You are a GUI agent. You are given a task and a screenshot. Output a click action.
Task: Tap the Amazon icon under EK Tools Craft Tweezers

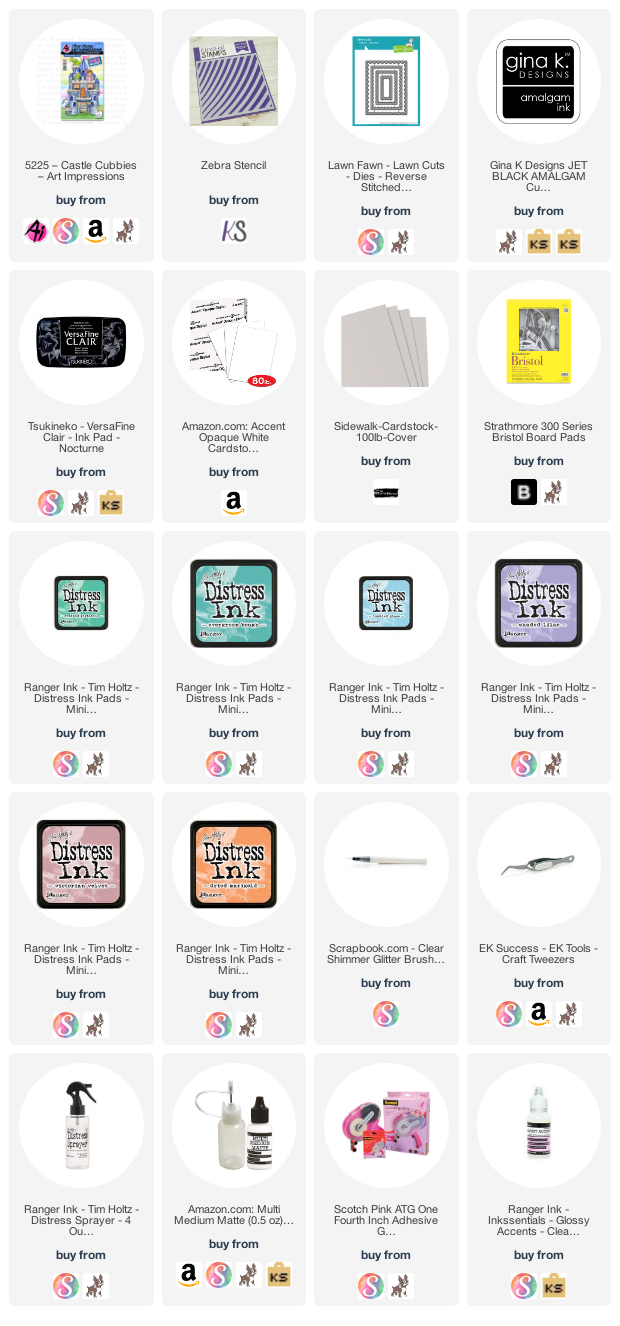pos(538,1014)
